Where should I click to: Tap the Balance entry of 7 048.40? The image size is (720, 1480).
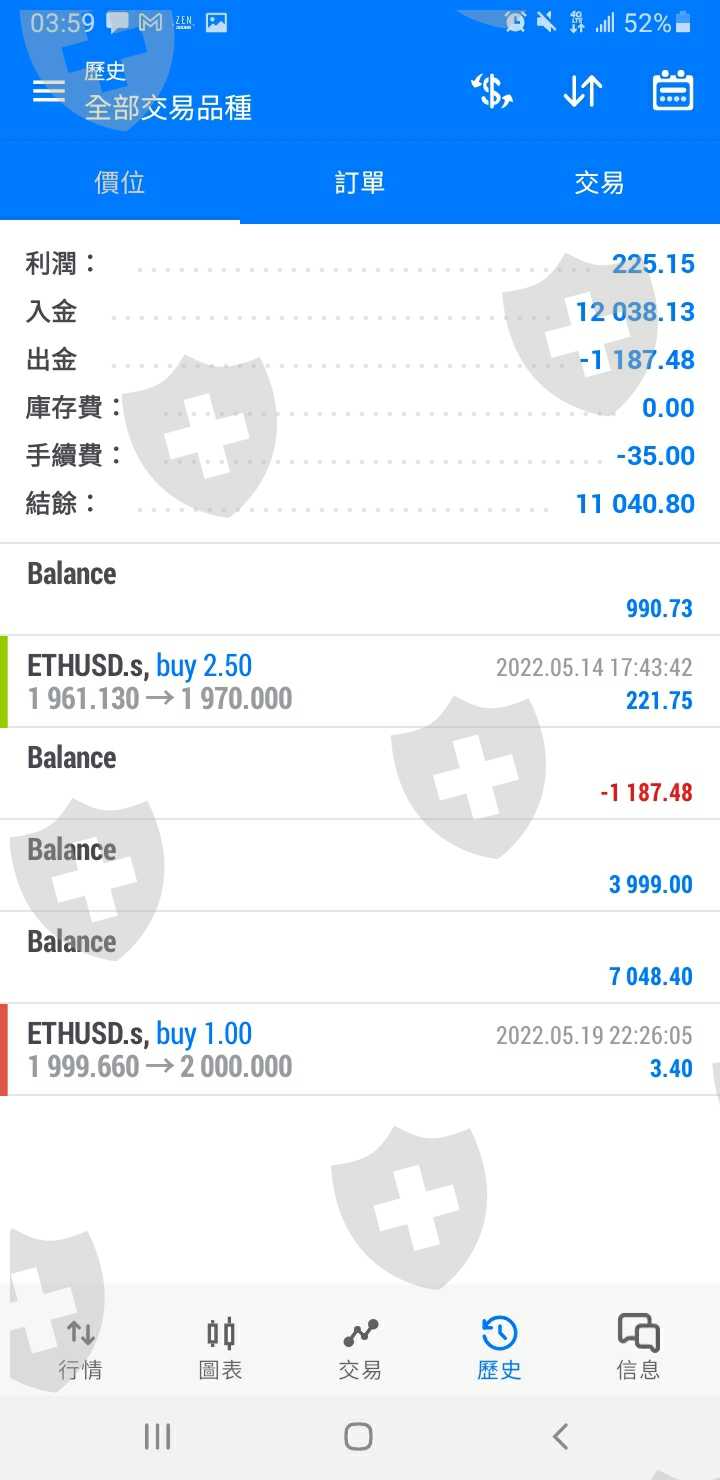[360, 958]
